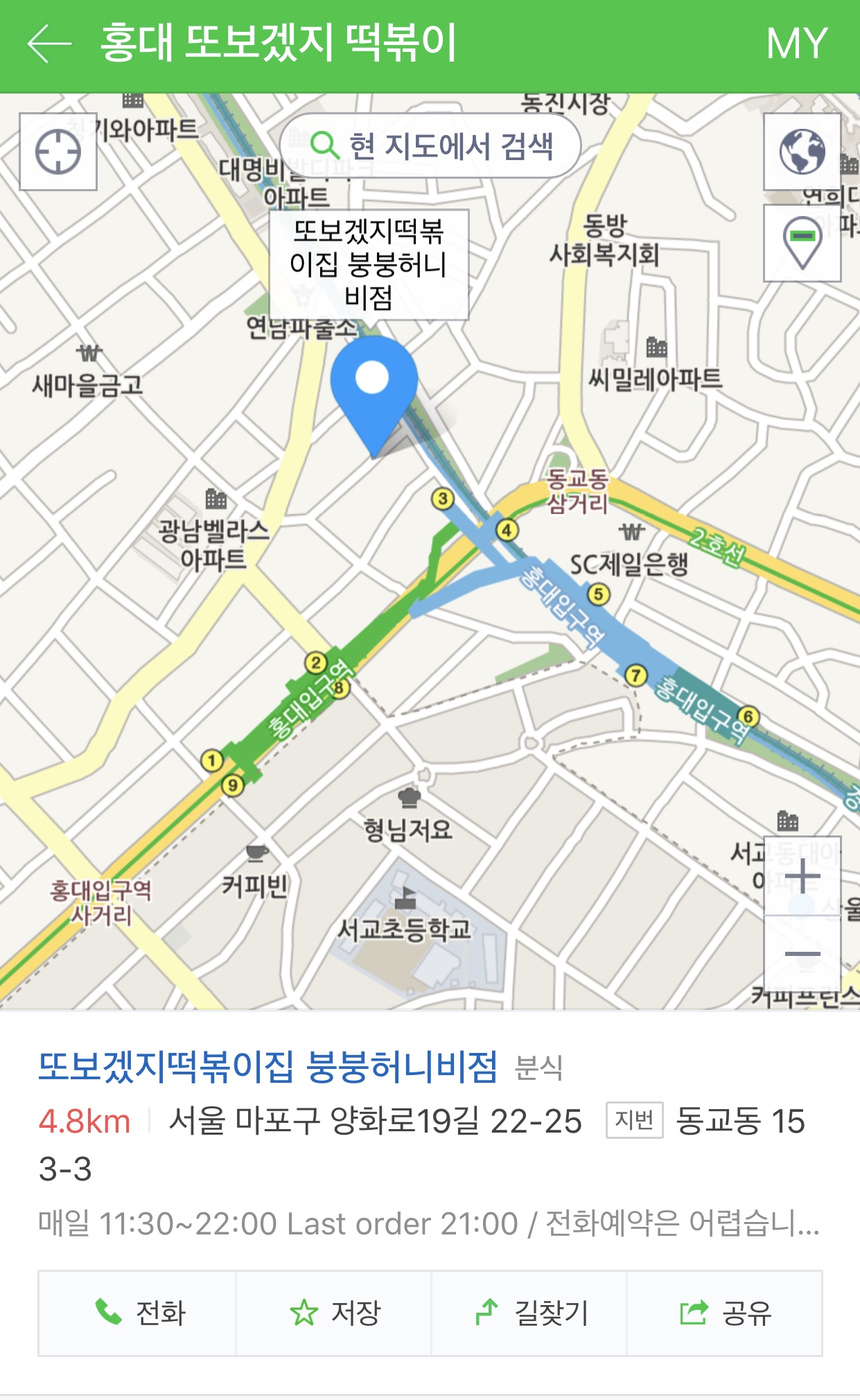The height and width of the screenshot is (1400, 860).
Task: Open the globe map type button
Action: pyautogui.click(x=802, y=152)
